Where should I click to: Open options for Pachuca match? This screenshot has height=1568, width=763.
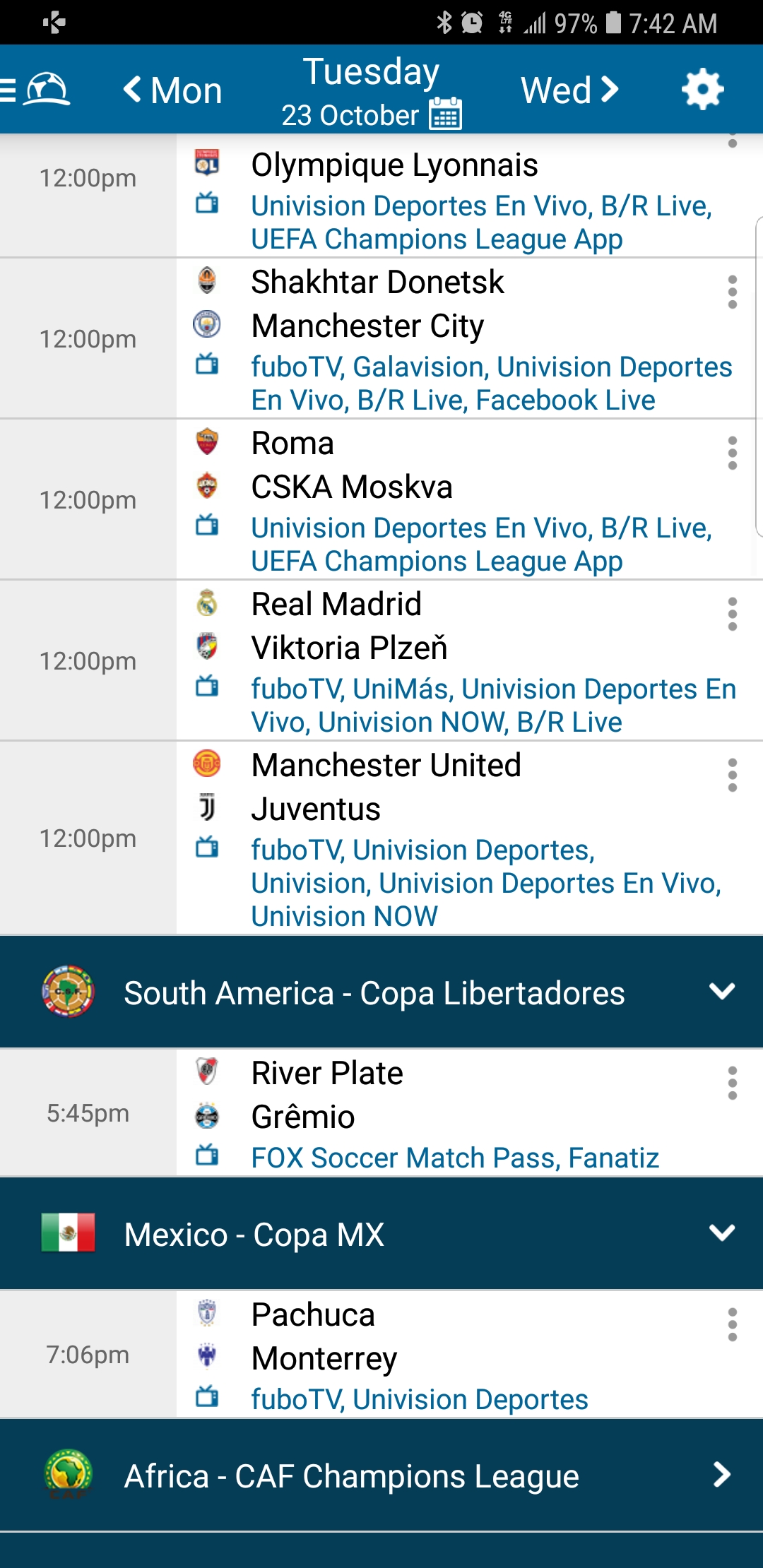733,1325
